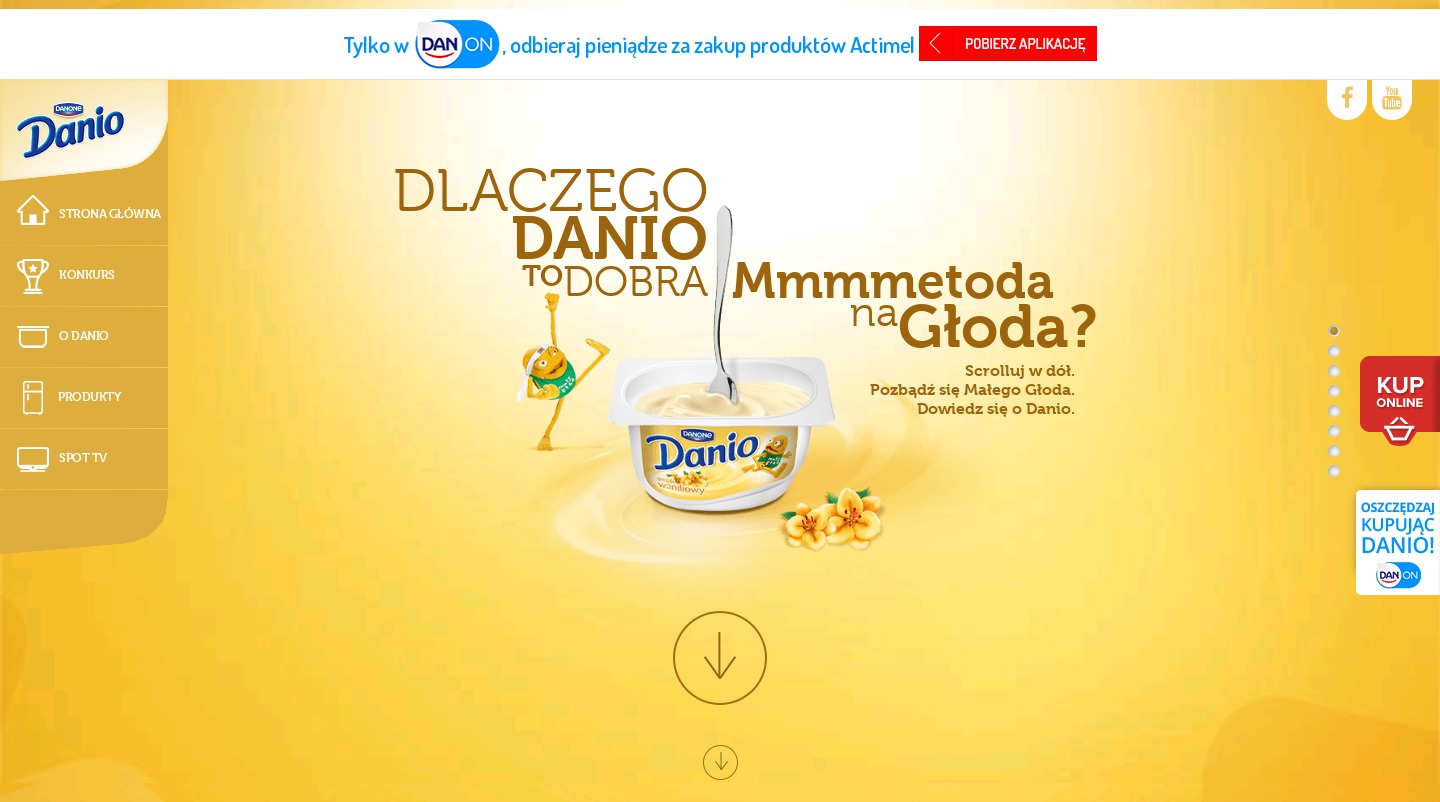Open the Konkurs section

coord(85,275)
